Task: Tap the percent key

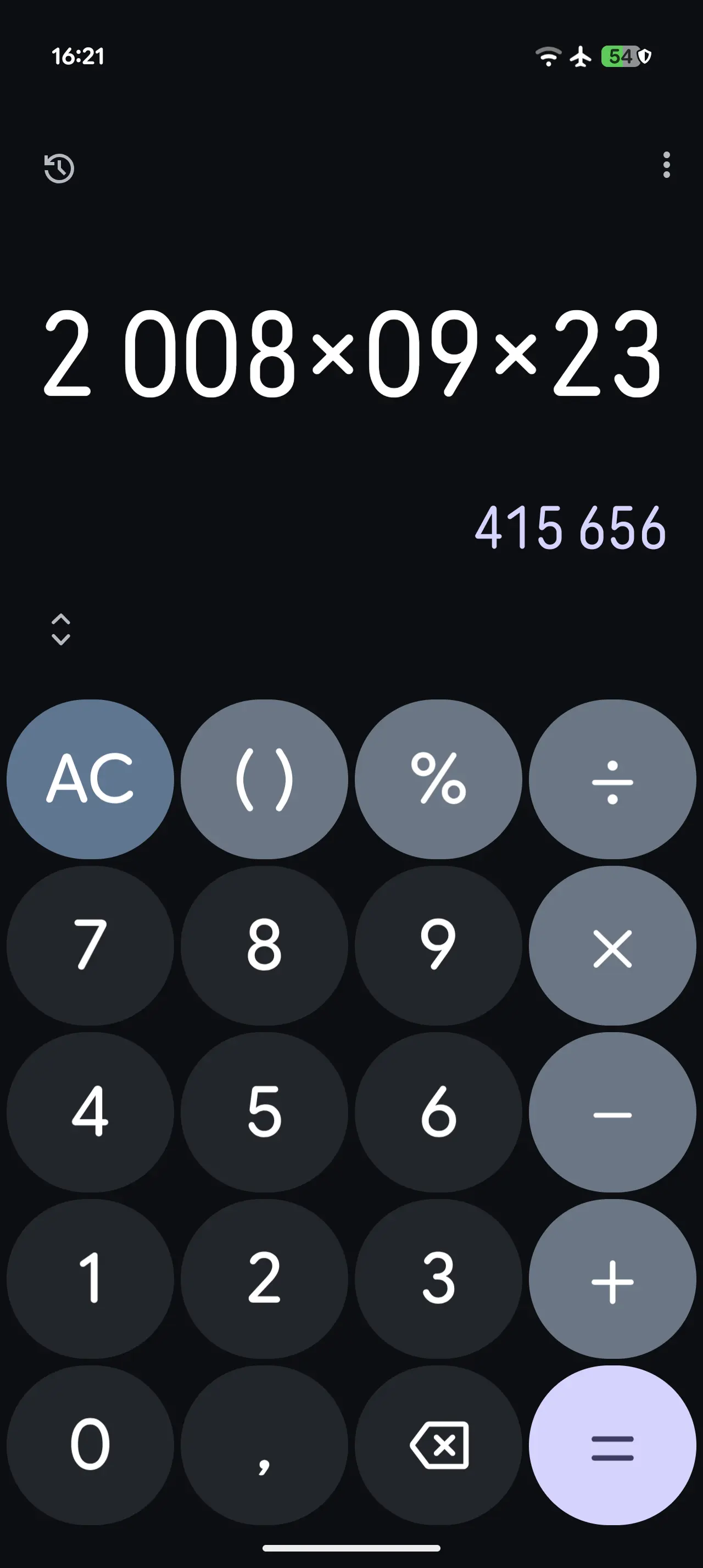Action: pyautogui.click(x=438, y=779)
